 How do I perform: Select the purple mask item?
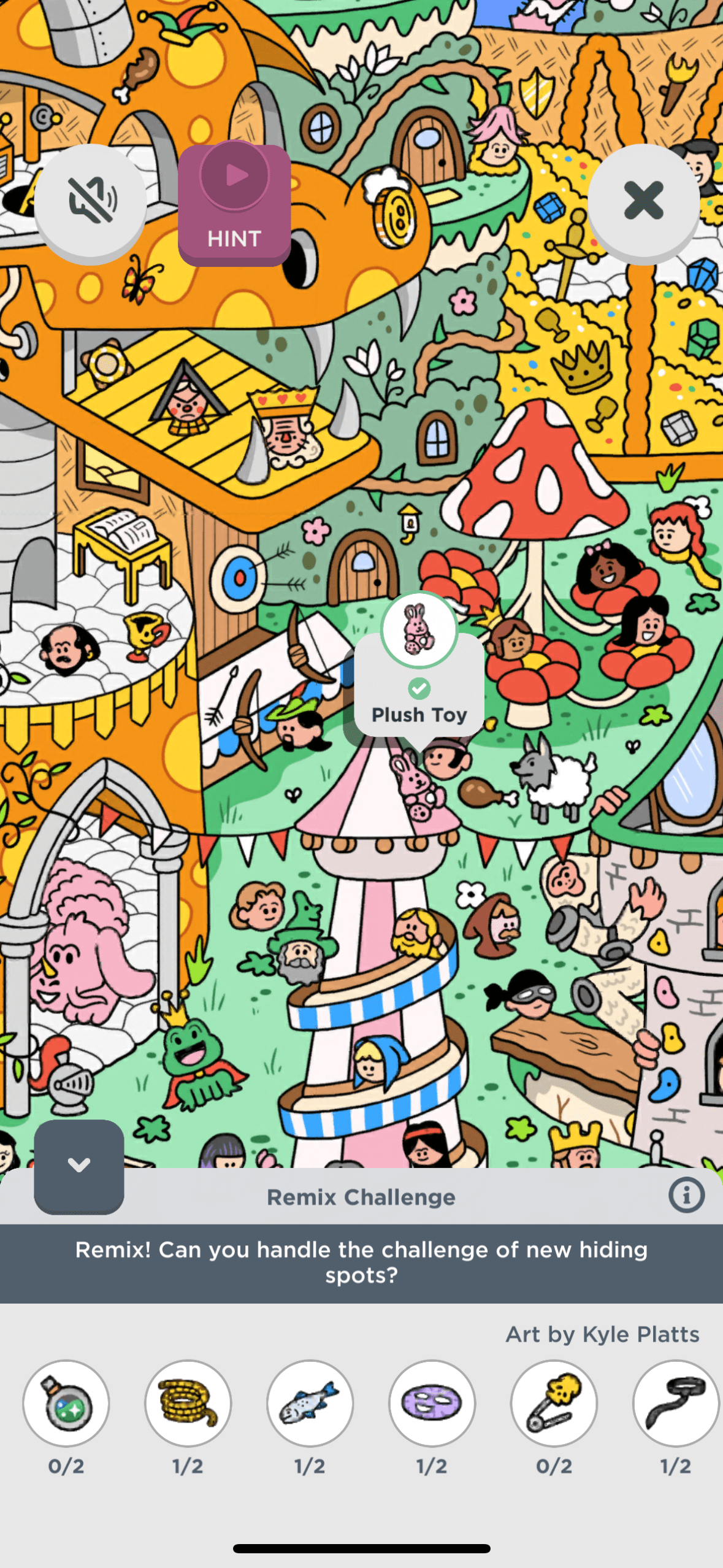432,1404
